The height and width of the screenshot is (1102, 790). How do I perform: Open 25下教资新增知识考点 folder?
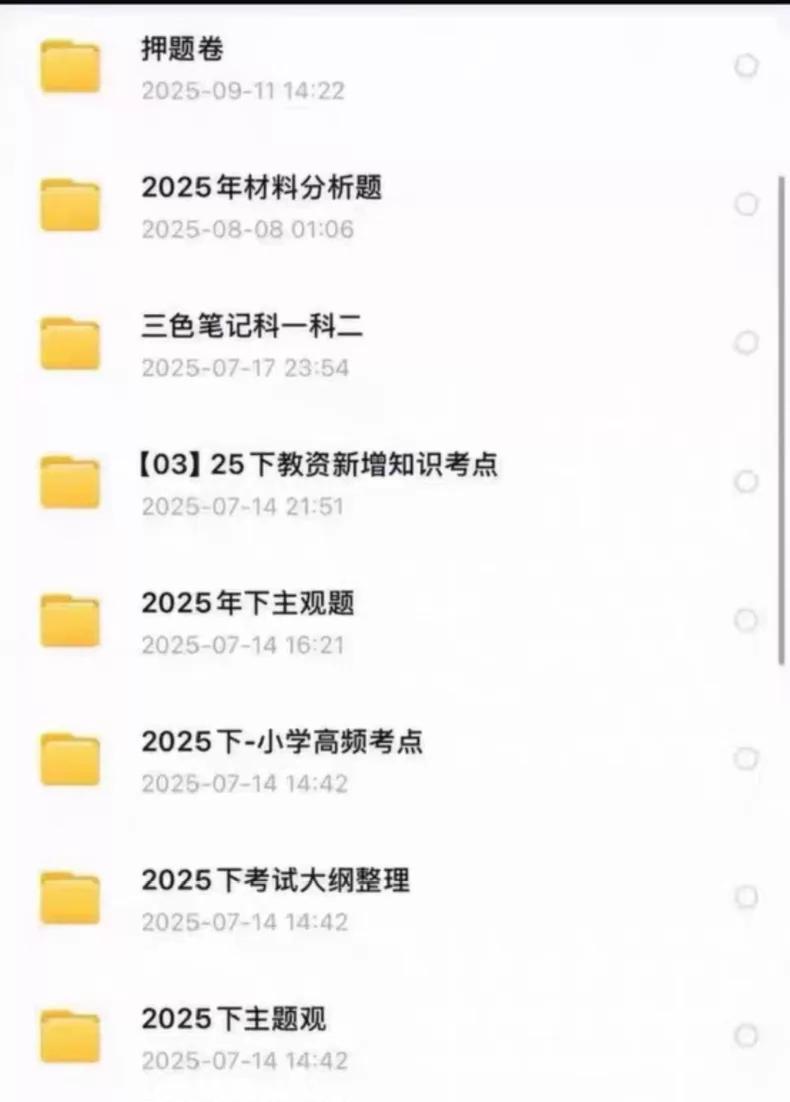[x=319, y=465]
